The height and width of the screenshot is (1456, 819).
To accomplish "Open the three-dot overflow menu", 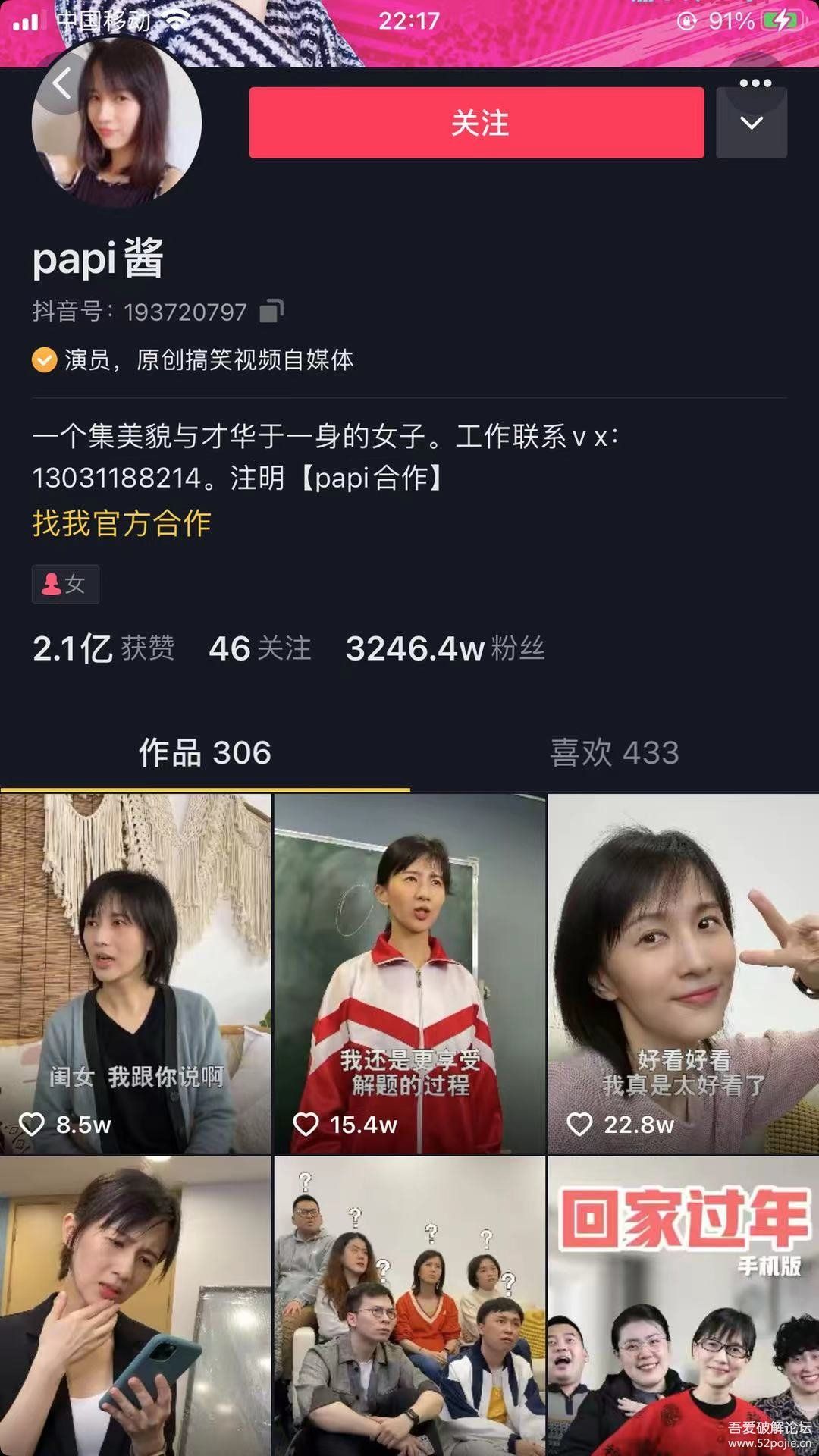I will pos(755,83).
